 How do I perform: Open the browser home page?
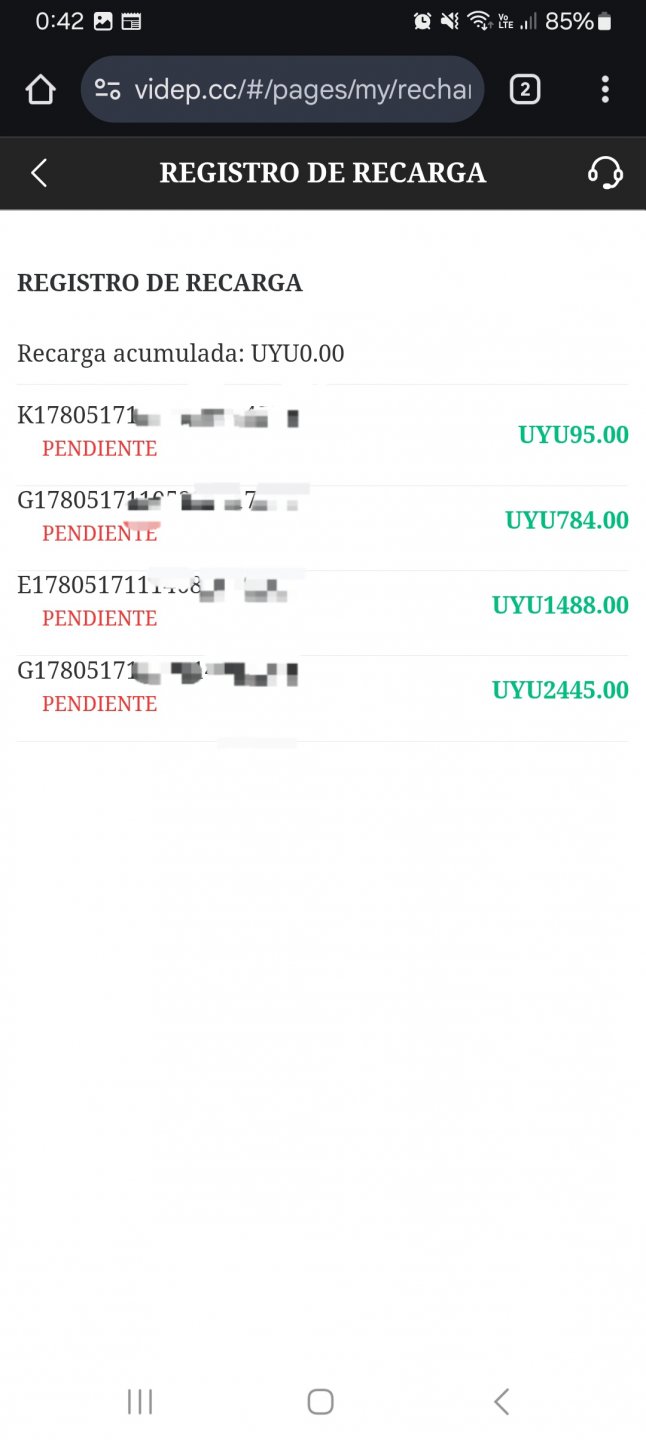40,90
